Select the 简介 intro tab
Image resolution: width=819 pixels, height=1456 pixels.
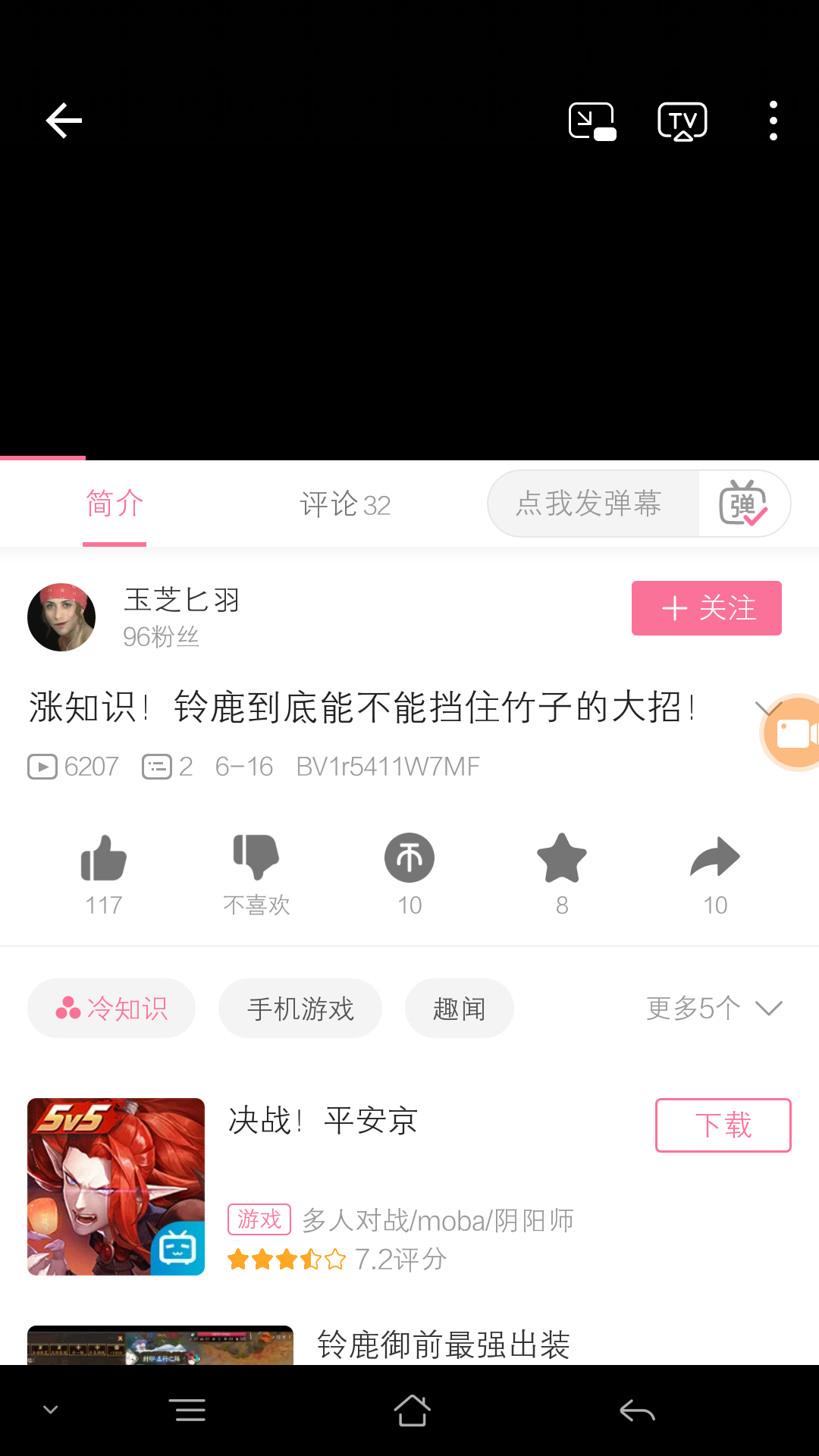[x=115, y=504]
